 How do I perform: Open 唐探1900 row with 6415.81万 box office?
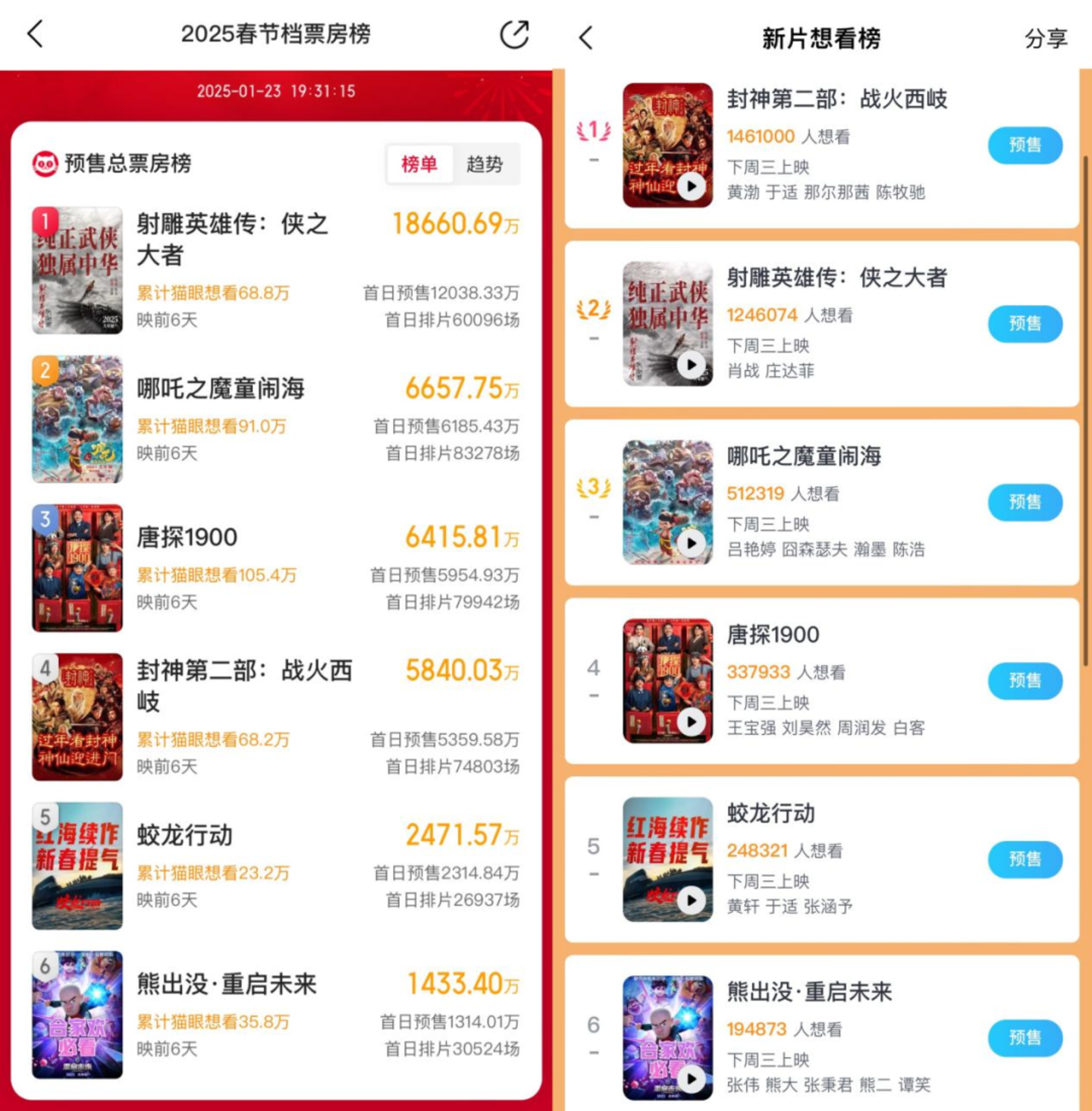(x=276, y=567)
